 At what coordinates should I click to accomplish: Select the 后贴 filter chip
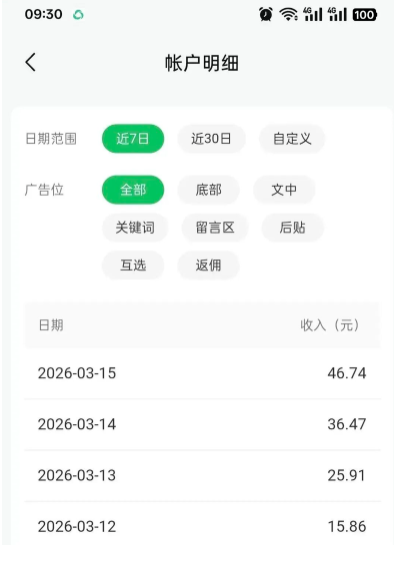pyautogui.click(x=293, y=228)
